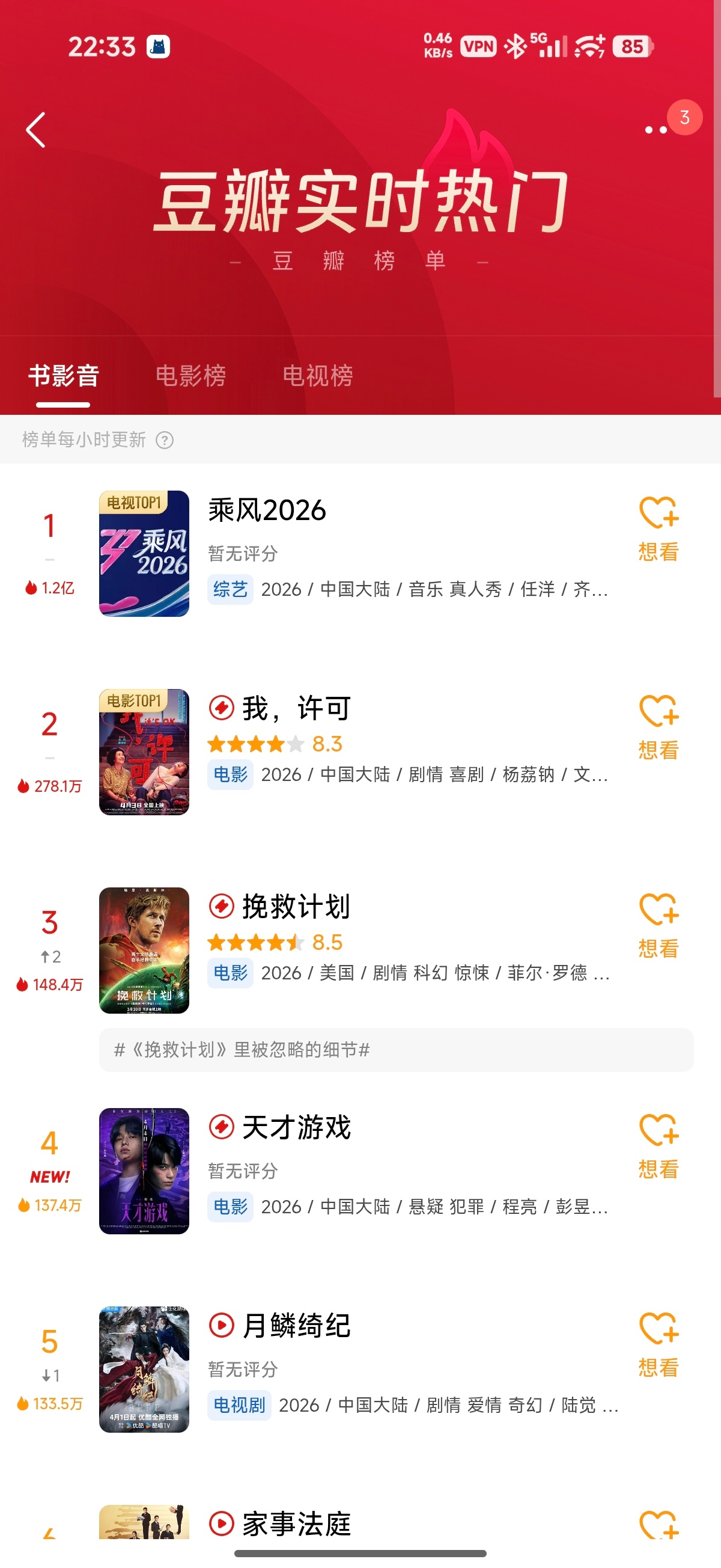721x1568 pixels.
Task: Expand details of the 综艺 category tag on 乘风2026
Action: 231,589
